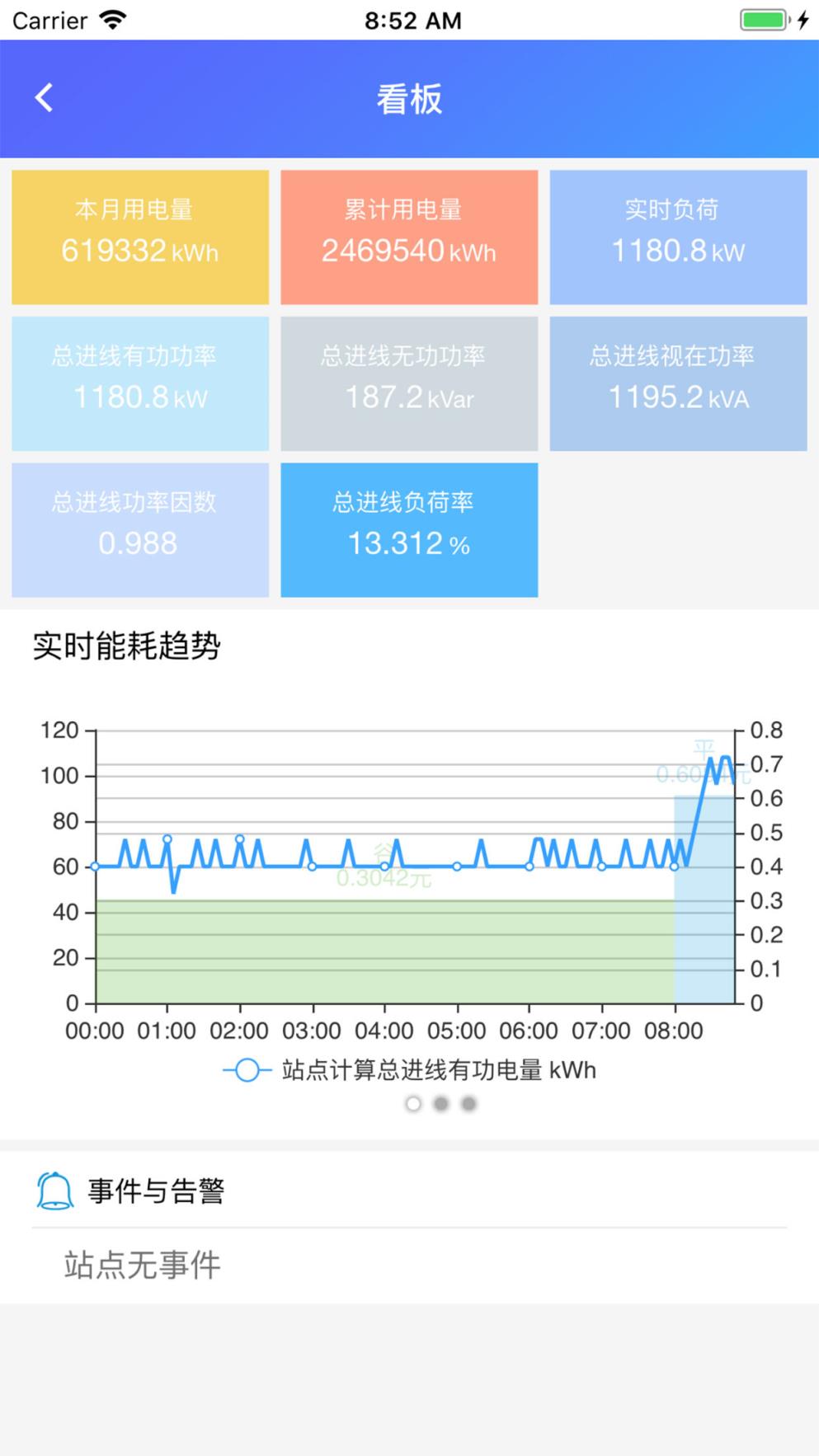Select the second pagination dot below the chart
Screen dimensions: 819x1456
[440, 1103]
